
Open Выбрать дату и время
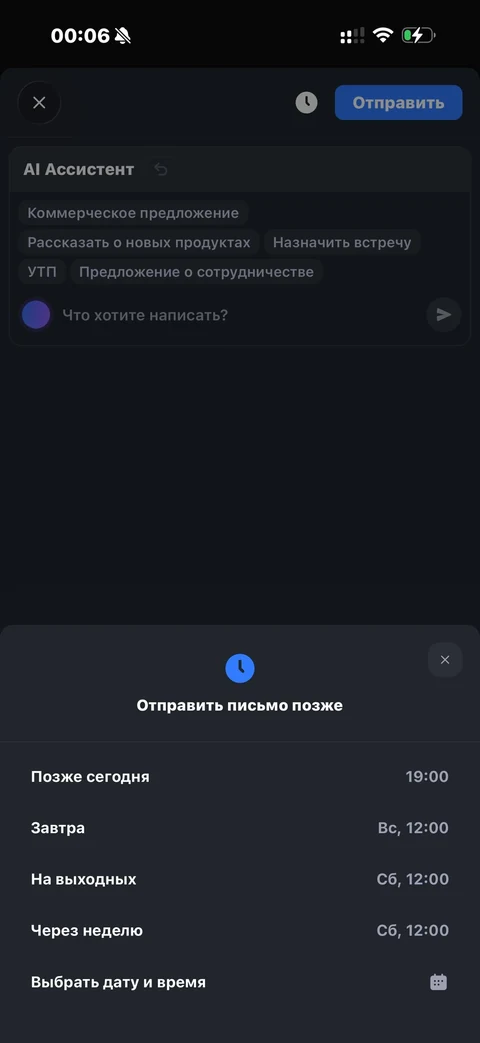pyautogui.click(x=240, y=982)
